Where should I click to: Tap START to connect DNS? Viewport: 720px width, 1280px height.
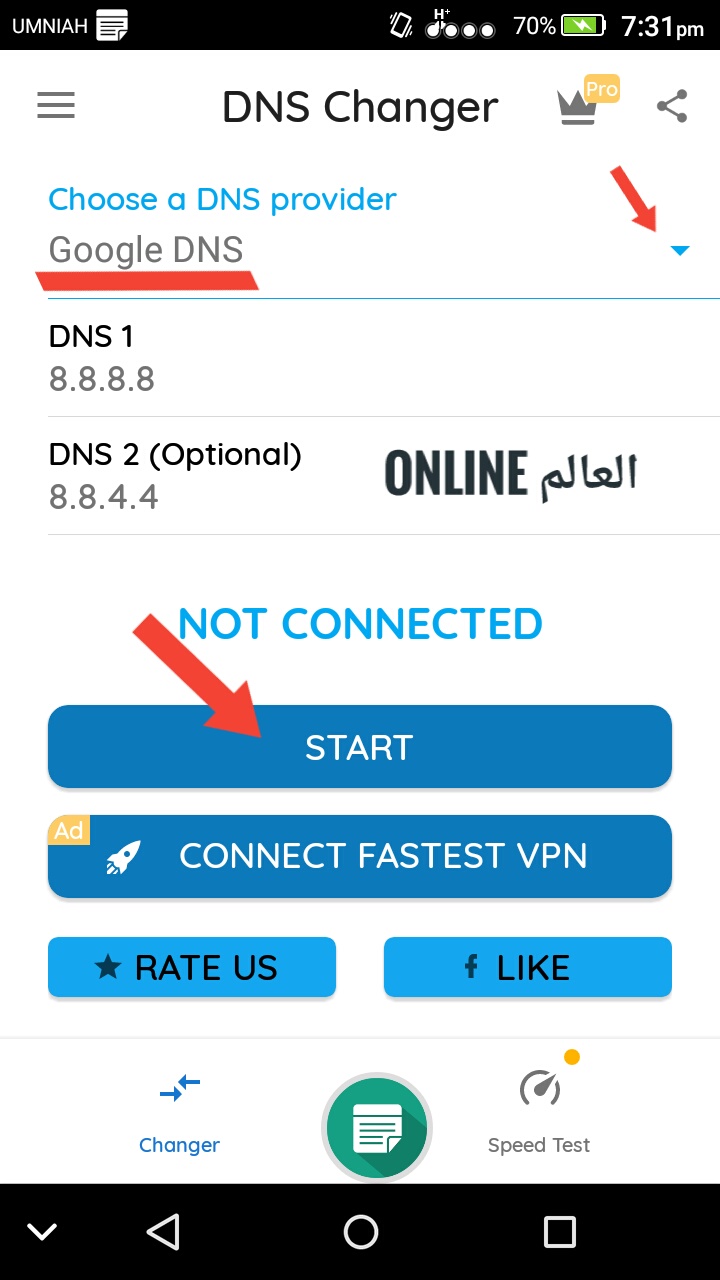[360, 747]
